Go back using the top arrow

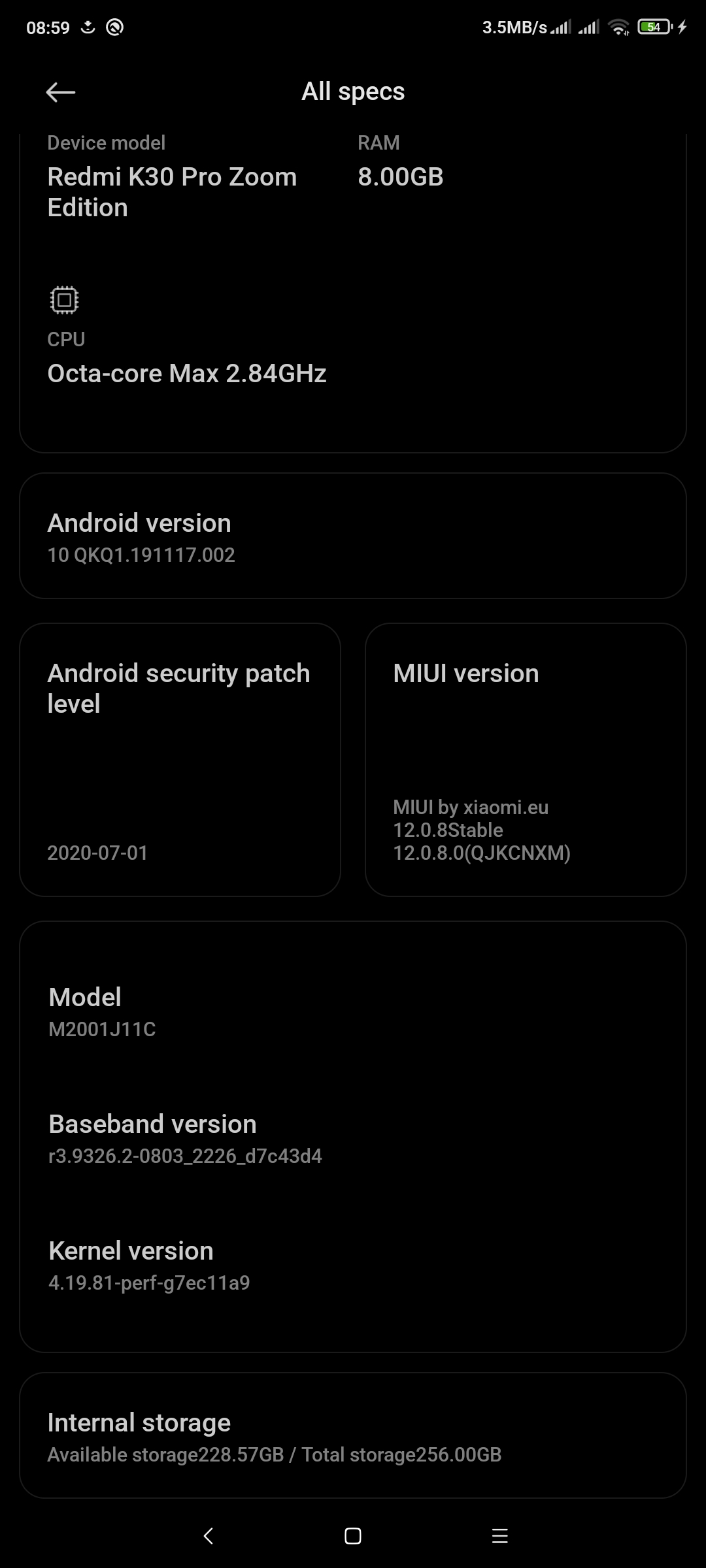coord(61,92)
